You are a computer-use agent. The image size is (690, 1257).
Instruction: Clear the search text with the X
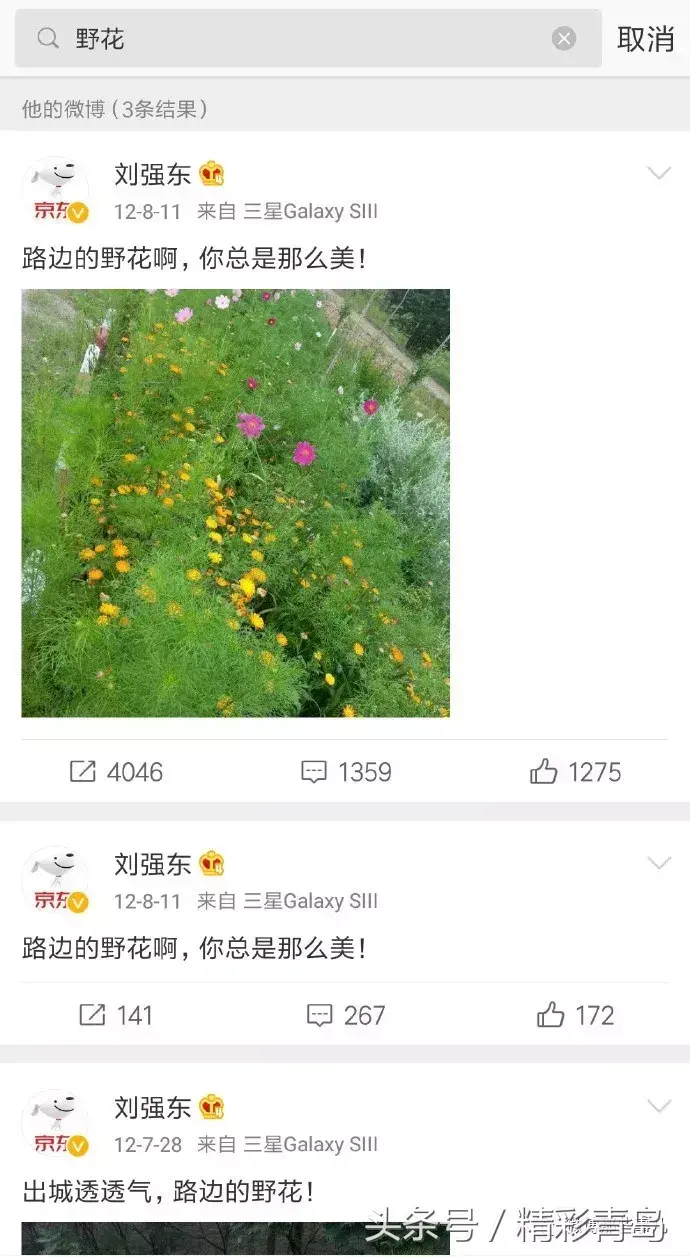pyautogui.click(x=564, y=39)
